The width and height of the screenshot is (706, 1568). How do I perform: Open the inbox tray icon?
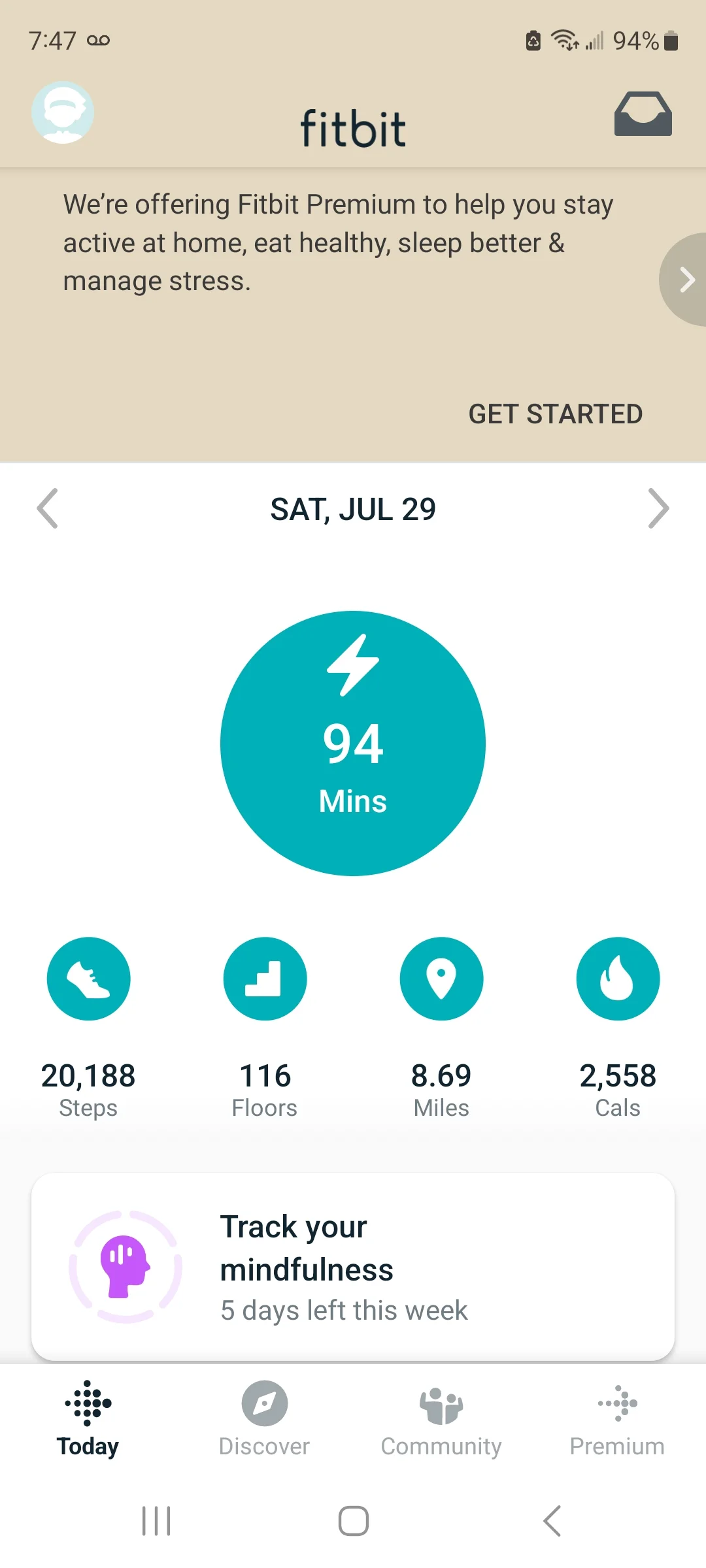(x=643, y=114)
